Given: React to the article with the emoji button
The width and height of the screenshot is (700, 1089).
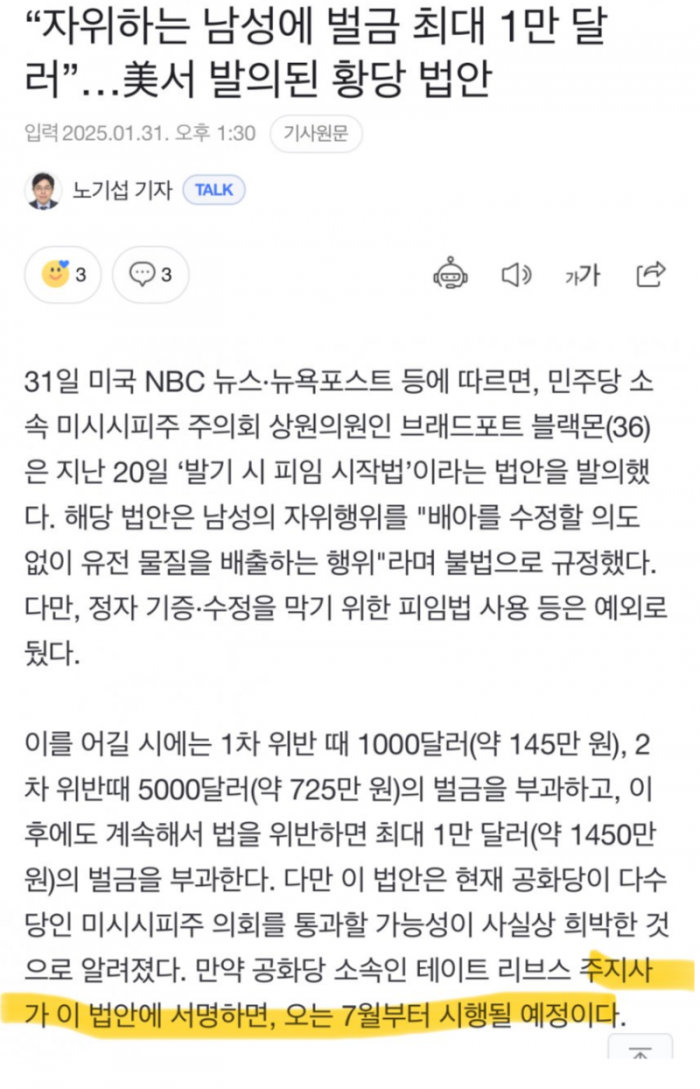Looking at the screenshot, I should tap(64, 274).
